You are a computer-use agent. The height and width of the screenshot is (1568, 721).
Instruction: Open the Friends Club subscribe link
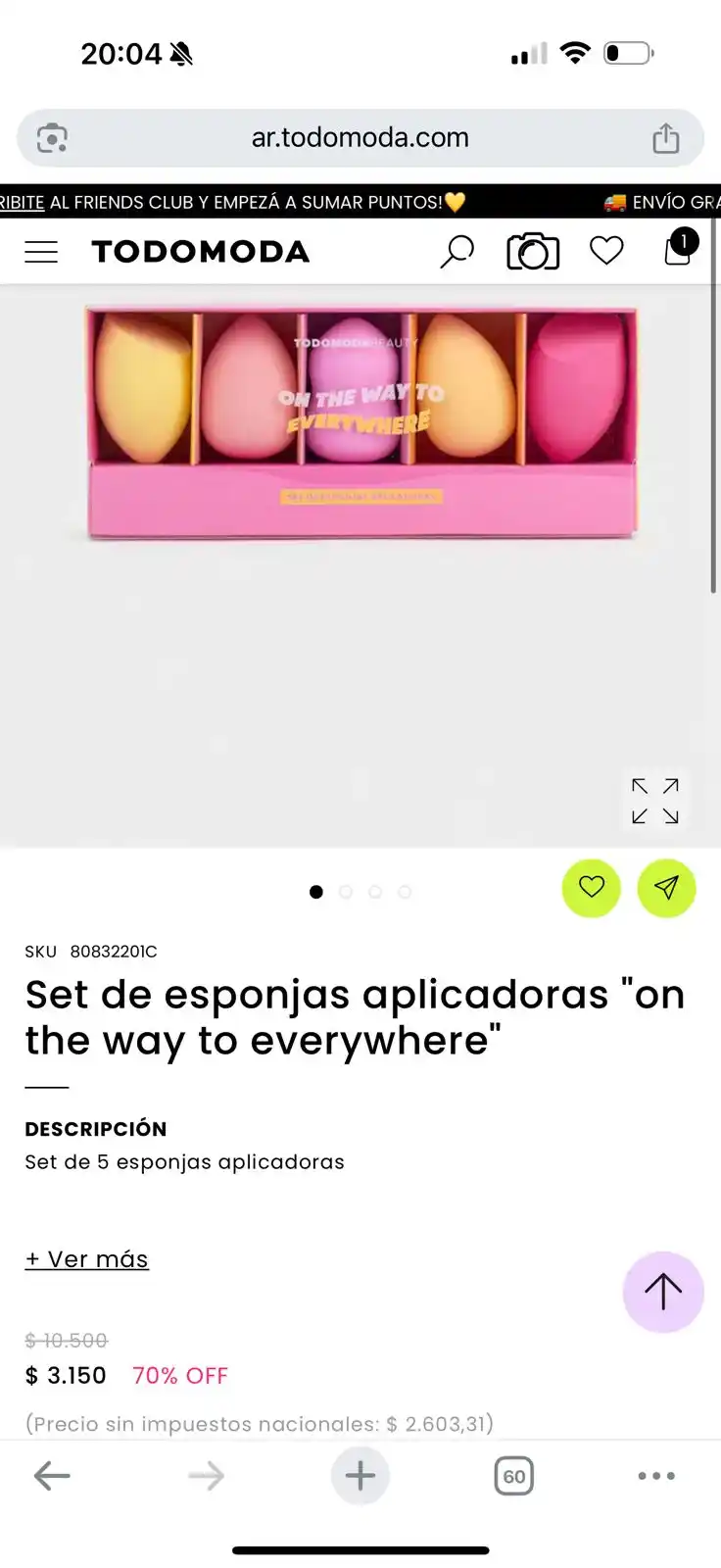point(22,202)
